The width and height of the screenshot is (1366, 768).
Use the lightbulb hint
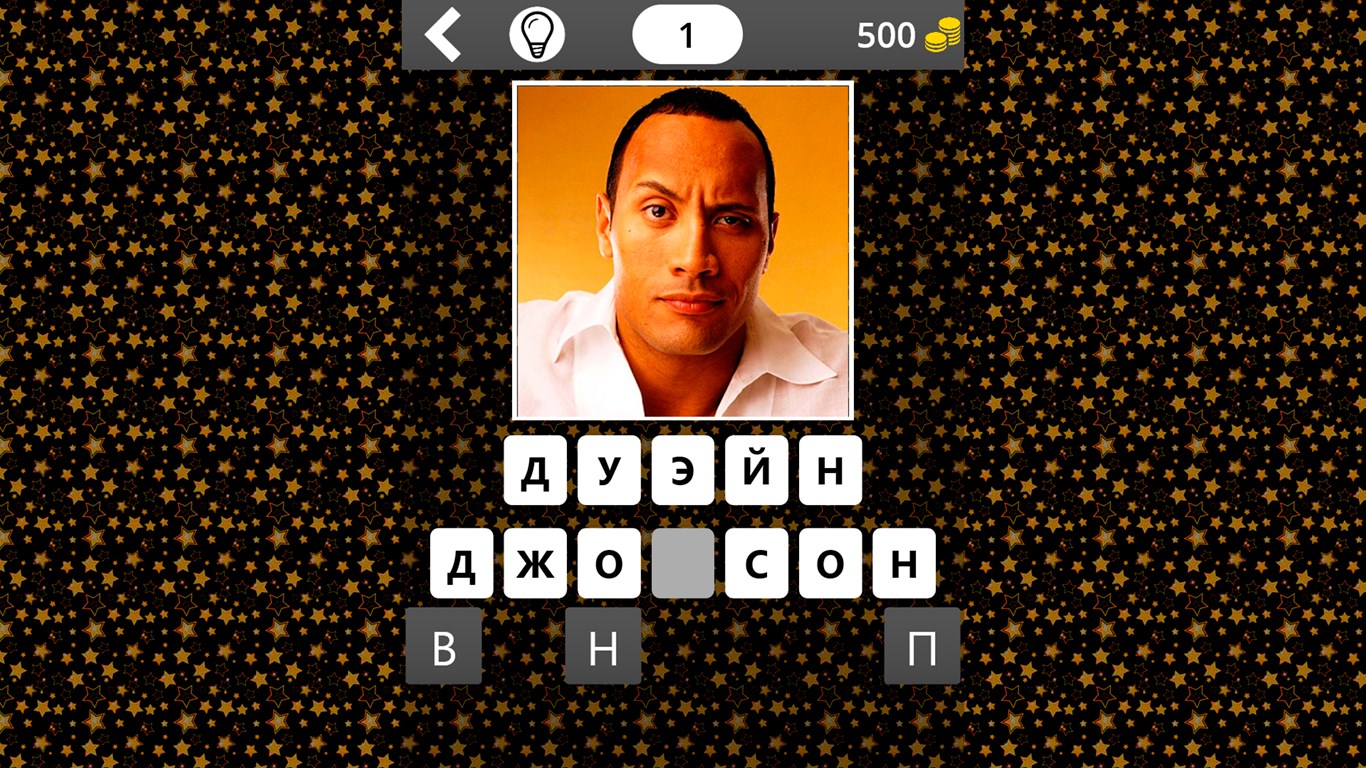pyautogui.click(x=537, y=35)
